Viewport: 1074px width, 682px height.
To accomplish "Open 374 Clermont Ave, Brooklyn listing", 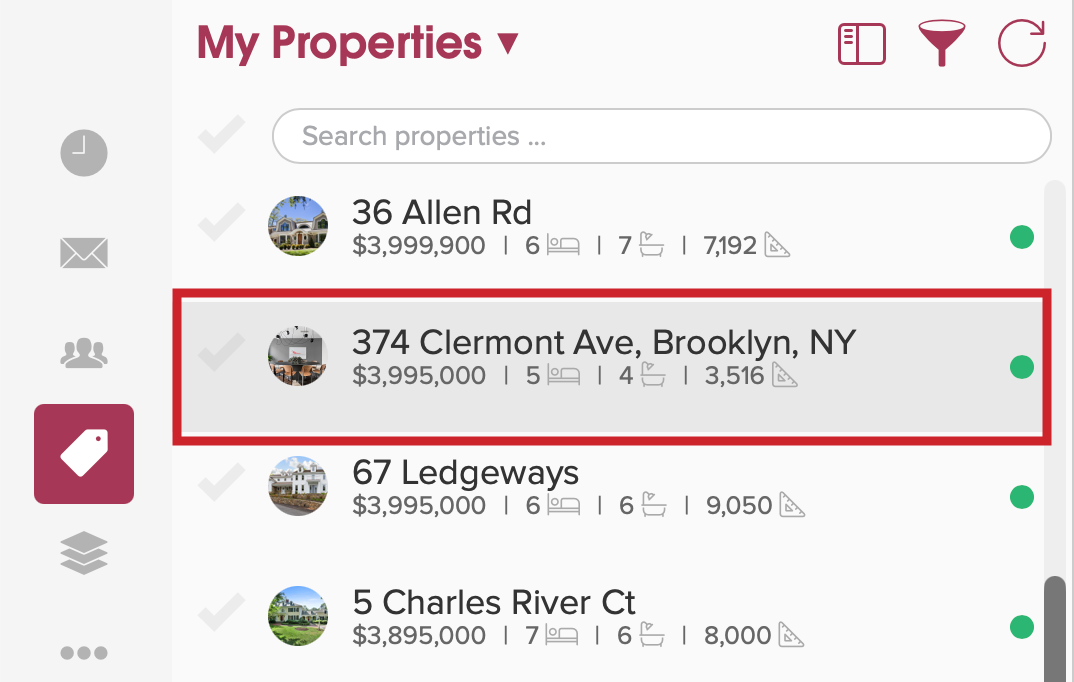I will [x=603, y=343].
